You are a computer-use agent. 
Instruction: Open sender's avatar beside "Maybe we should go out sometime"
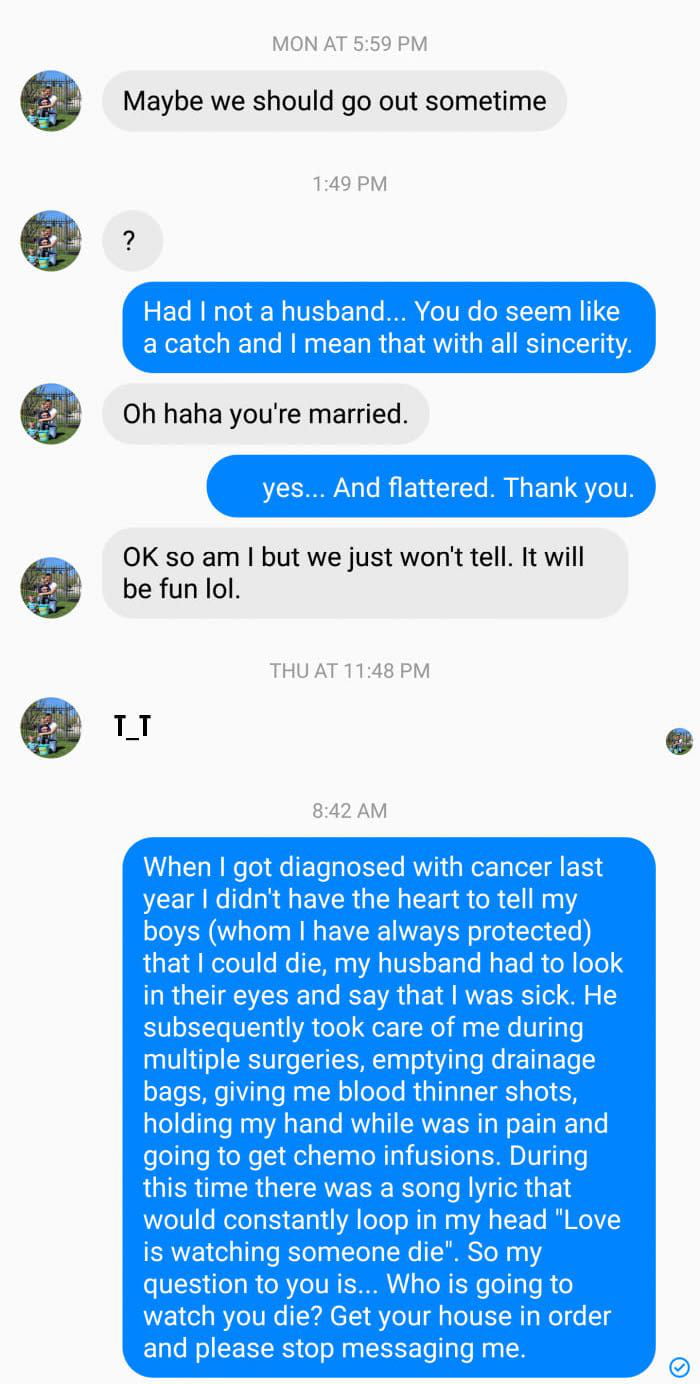50,101
